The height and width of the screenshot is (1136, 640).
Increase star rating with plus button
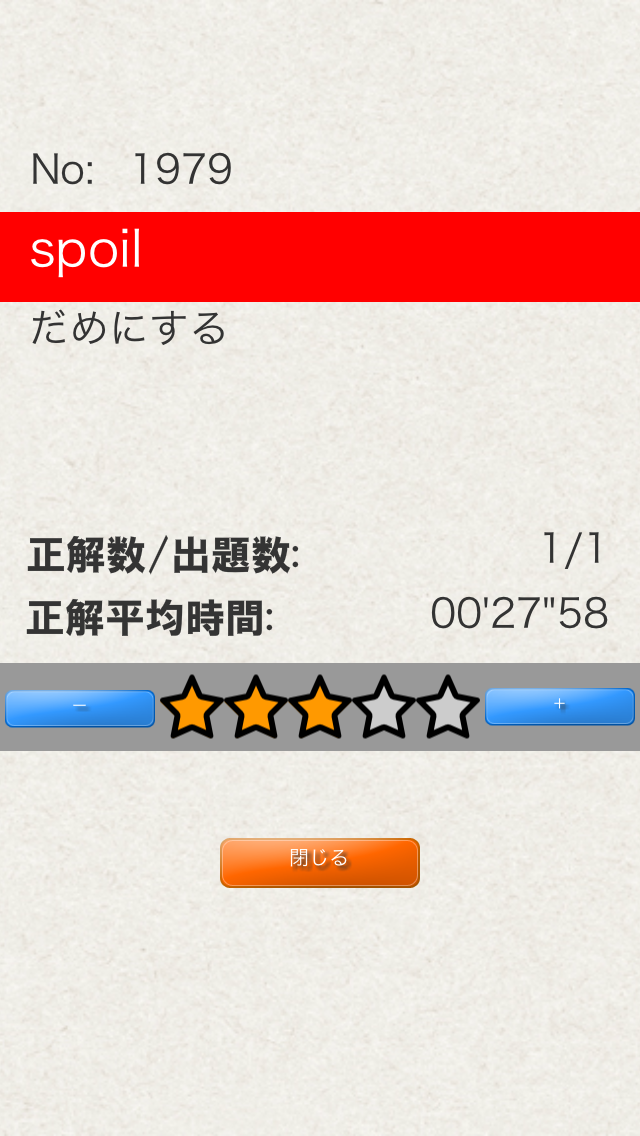point(560,706)
